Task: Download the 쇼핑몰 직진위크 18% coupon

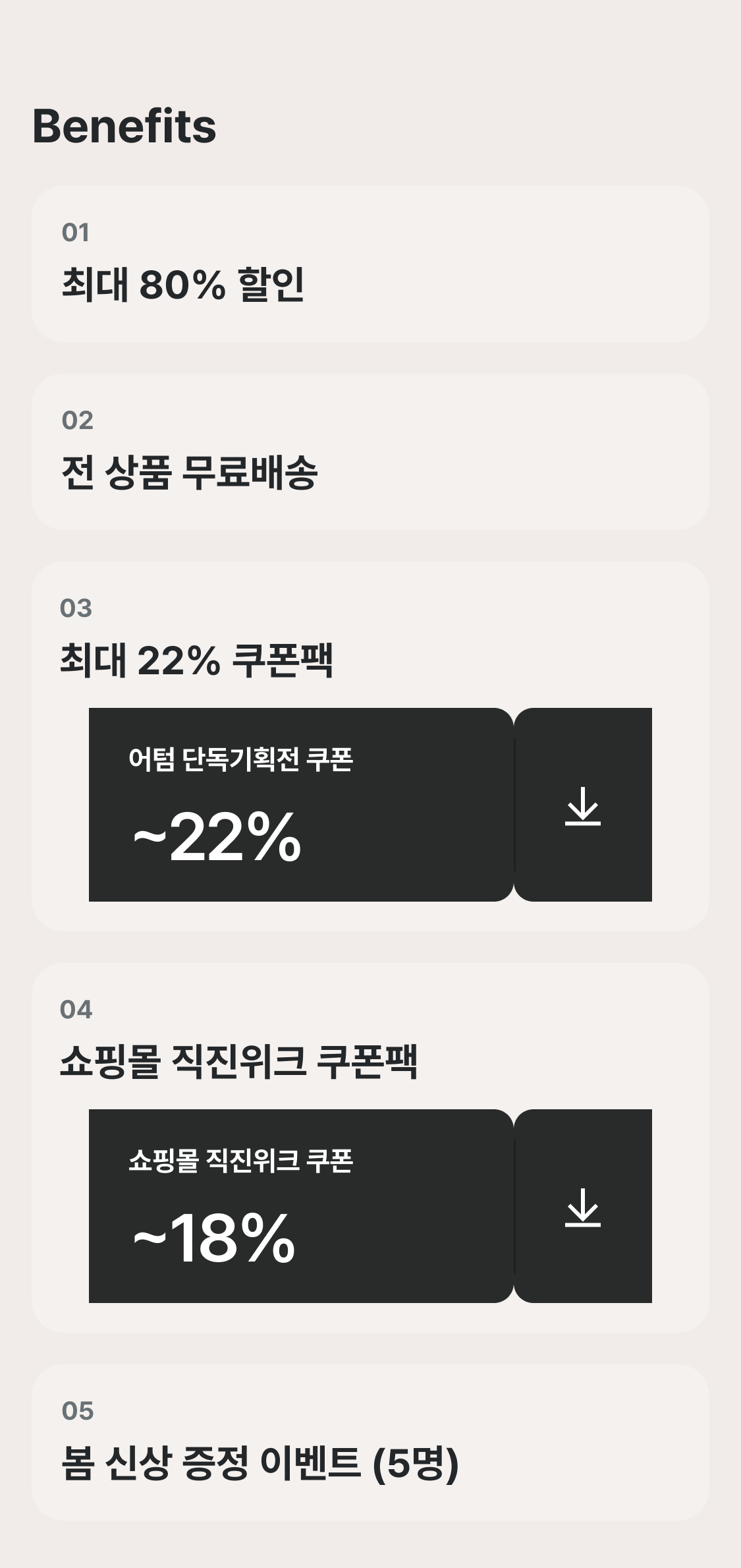Action: (583, 1206)
